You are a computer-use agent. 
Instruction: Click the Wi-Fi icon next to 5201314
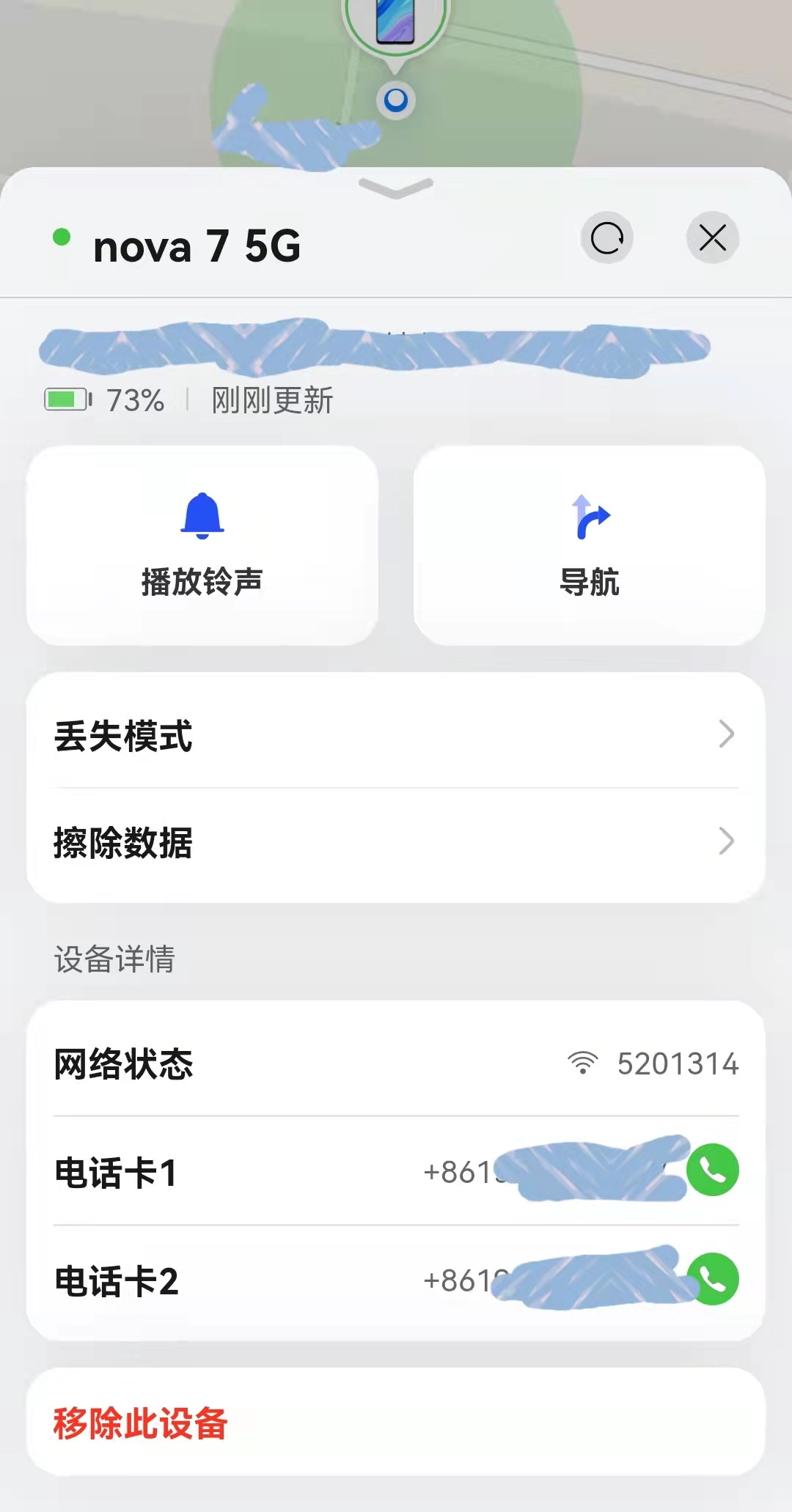point(583,1064)
